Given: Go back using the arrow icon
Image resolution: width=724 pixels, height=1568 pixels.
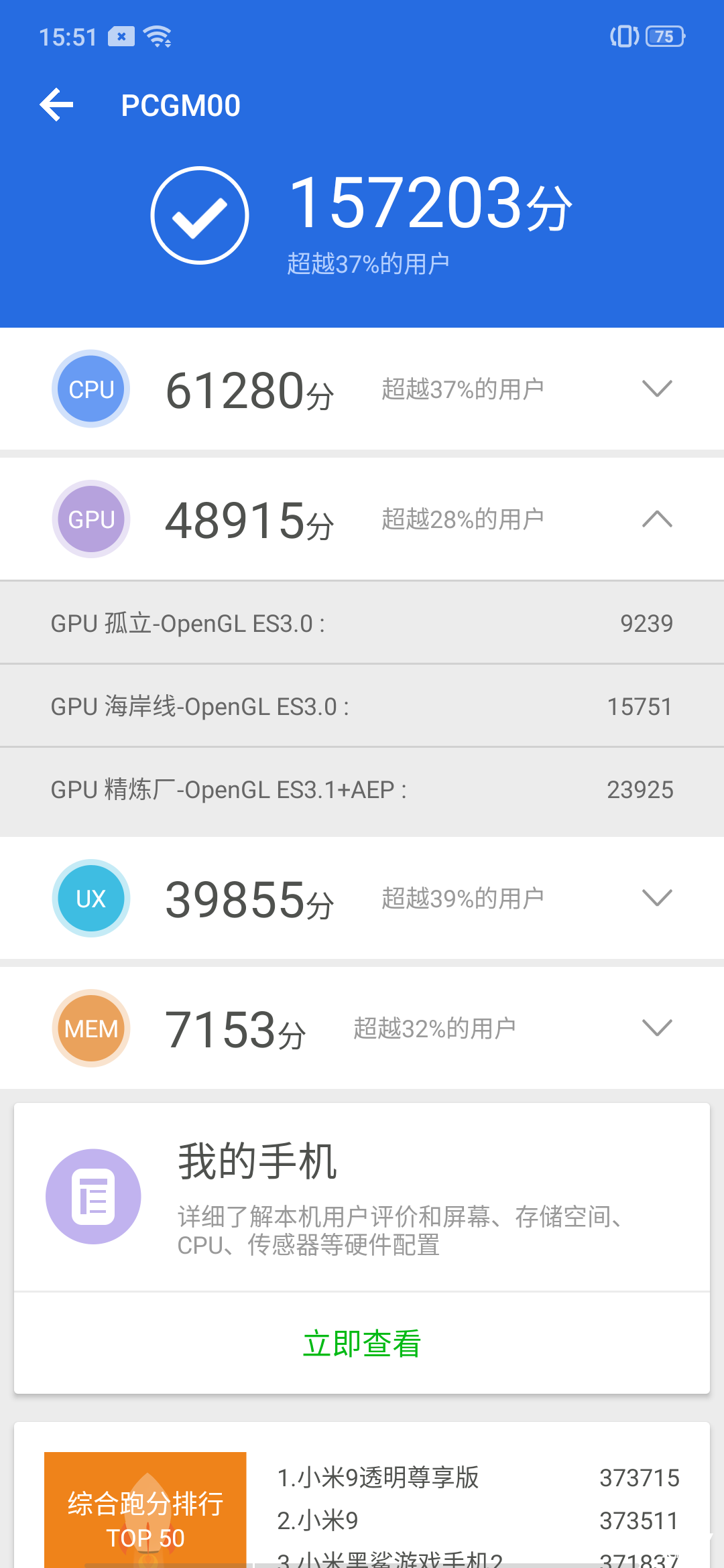Looking at the screenshot, I should pos(57,105).
